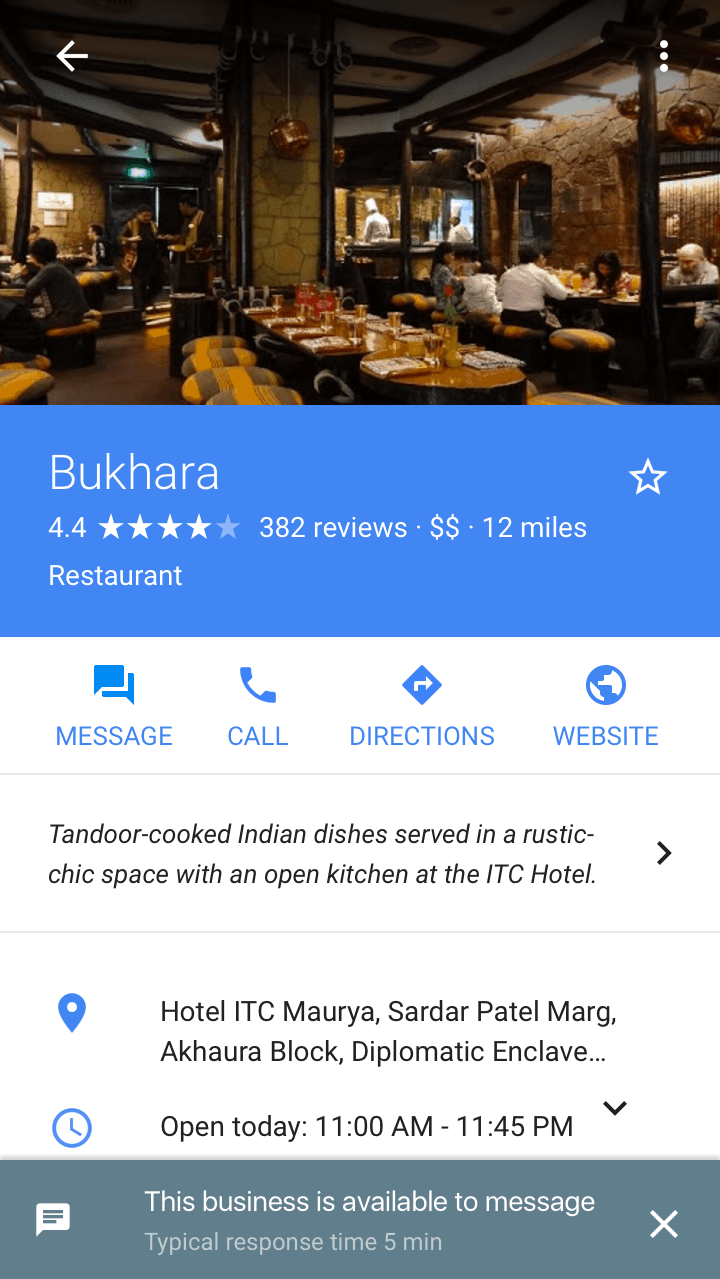This screenshot has height=1279, width=720.
Task: Click the clock icon beside opening hours
Action: [x=71, y=1127]
